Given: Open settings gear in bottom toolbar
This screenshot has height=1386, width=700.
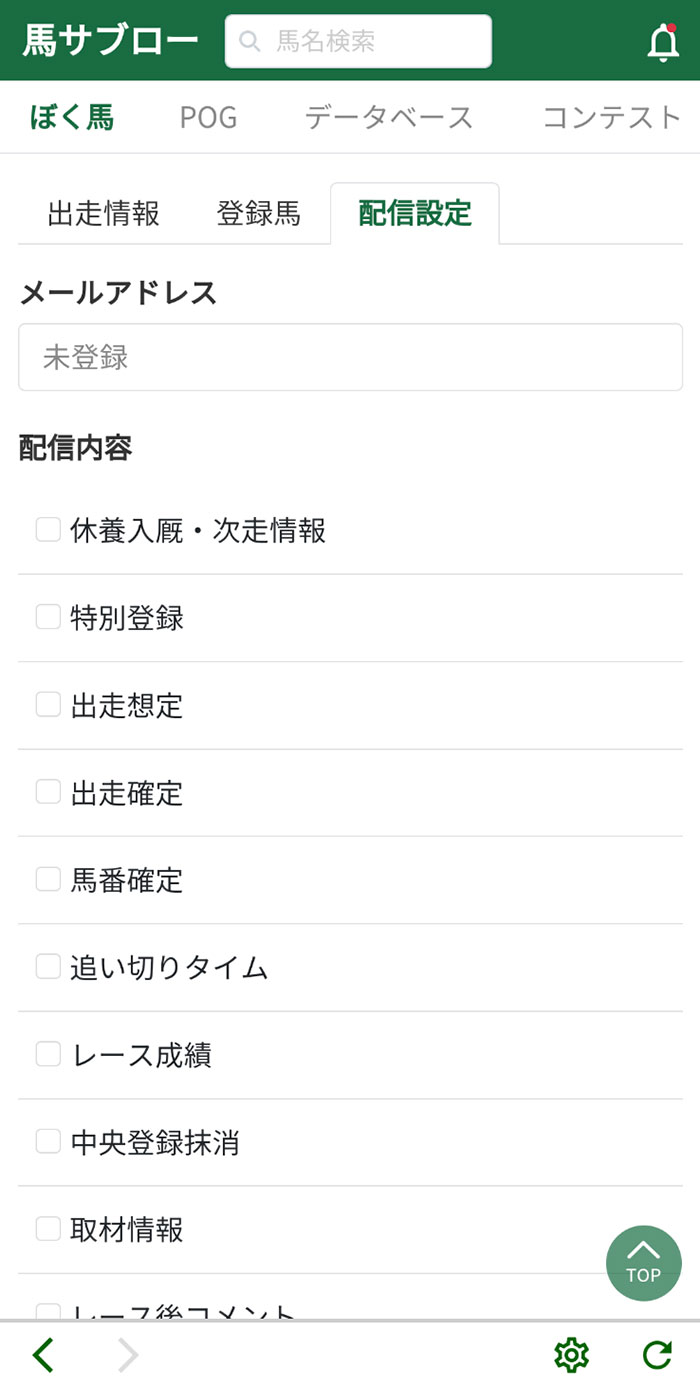Looking at the screenshot, I should coord(571,1355).
